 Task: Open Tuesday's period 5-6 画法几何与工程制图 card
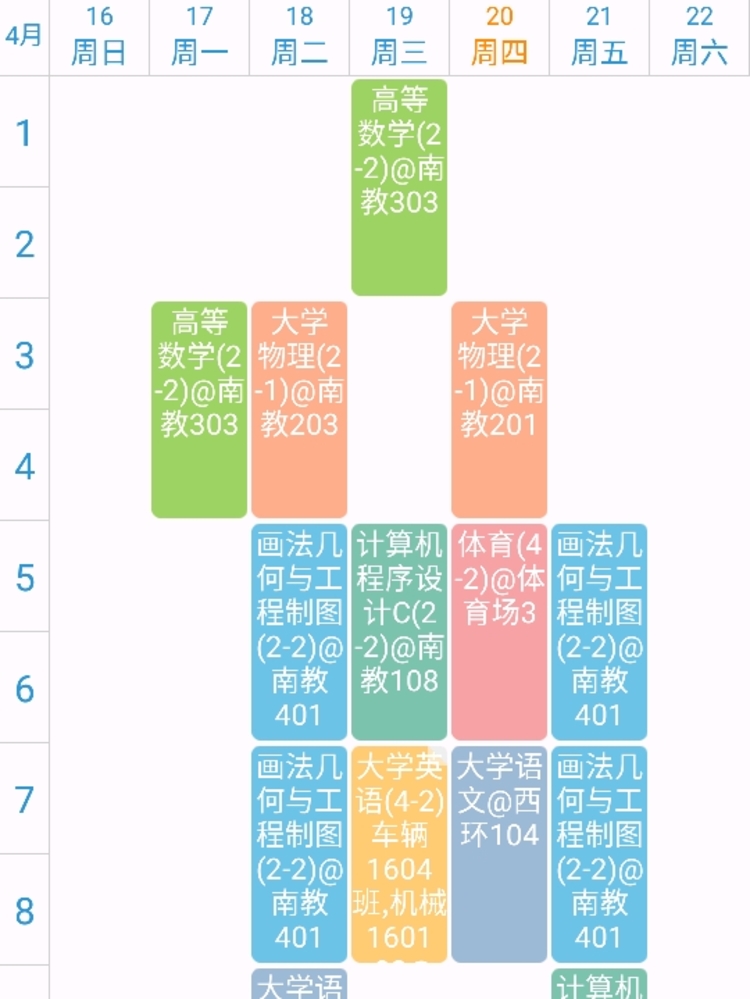(299, 632)
